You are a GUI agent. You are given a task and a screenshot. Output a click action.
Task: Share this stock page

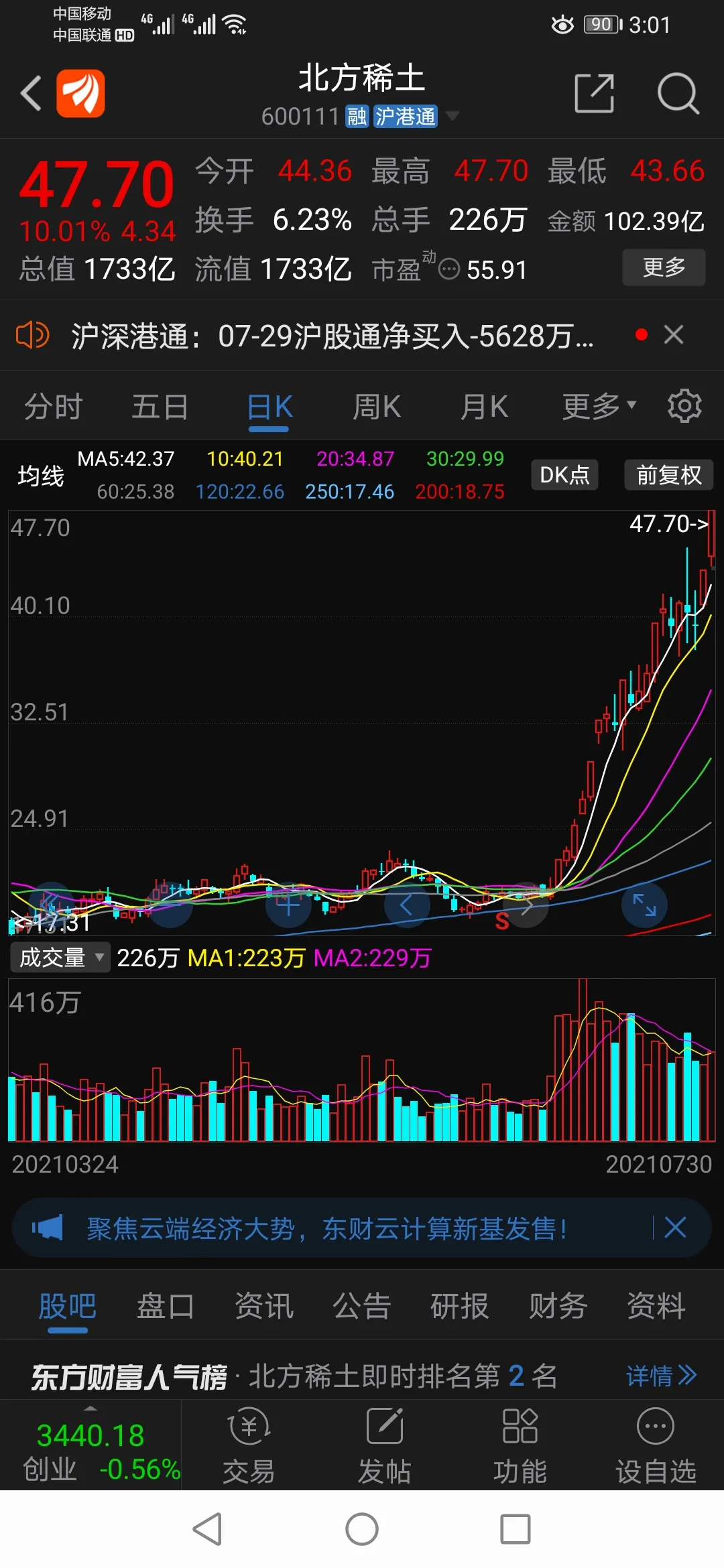click(595, 93)
